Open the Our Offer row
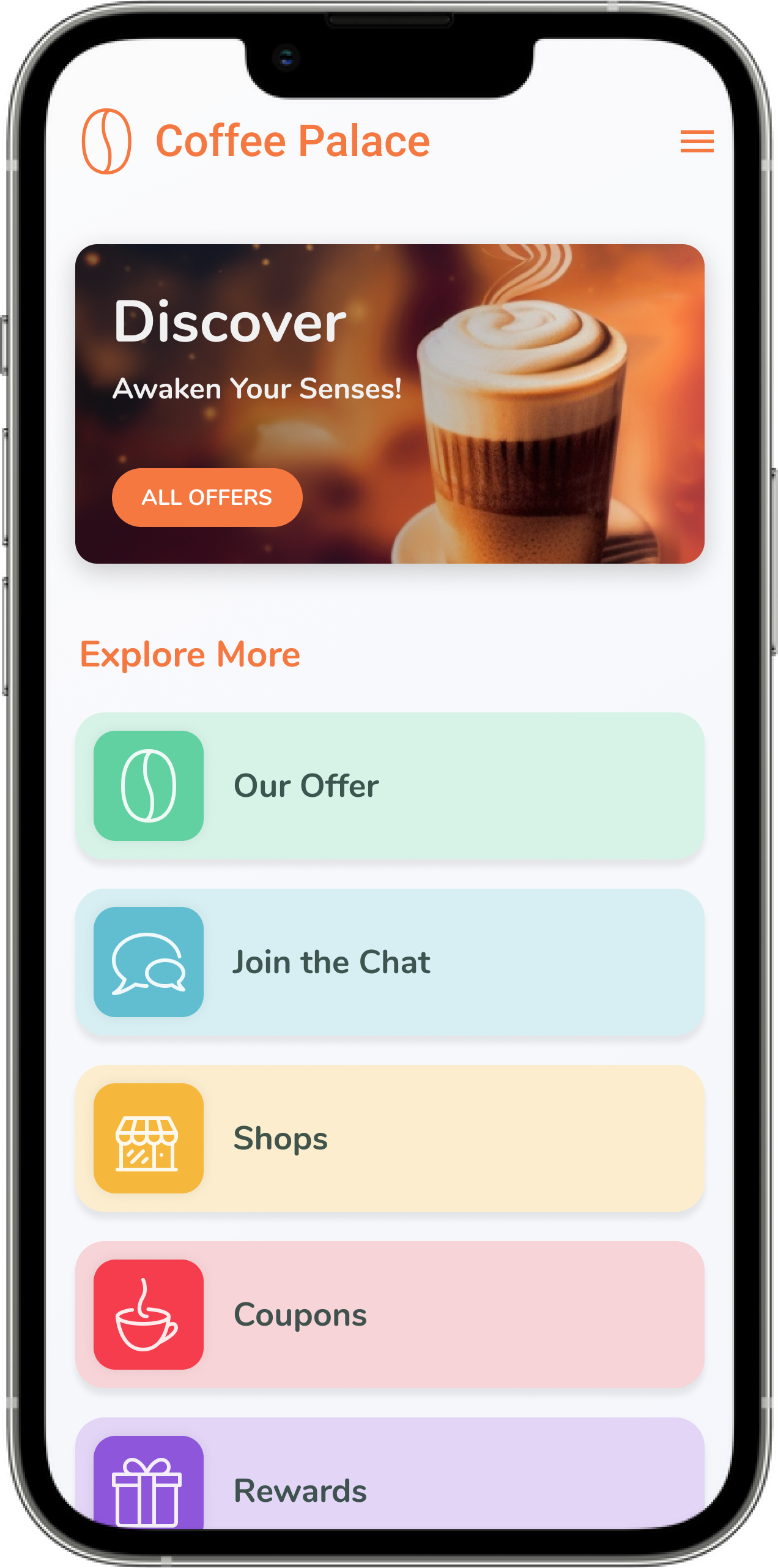 click(390, 786)
